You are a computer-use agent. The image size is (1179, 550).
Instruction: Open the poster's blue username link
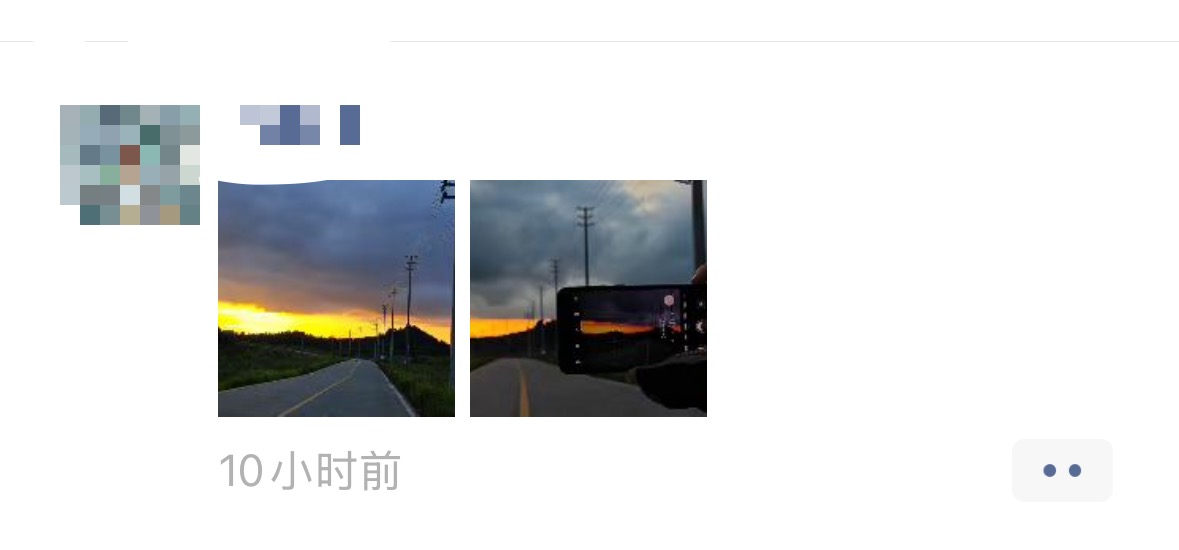[x=300, y=126]
